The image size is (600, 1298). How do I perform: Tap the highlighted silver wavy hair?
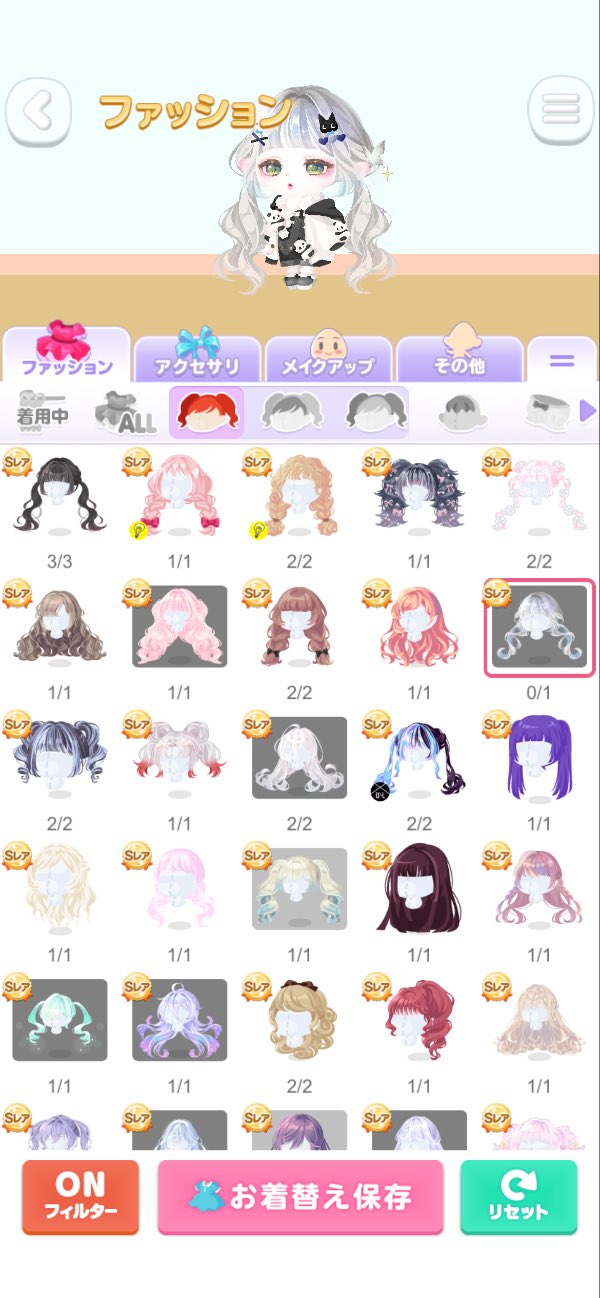pyautogui.click(x=539, y=627)
